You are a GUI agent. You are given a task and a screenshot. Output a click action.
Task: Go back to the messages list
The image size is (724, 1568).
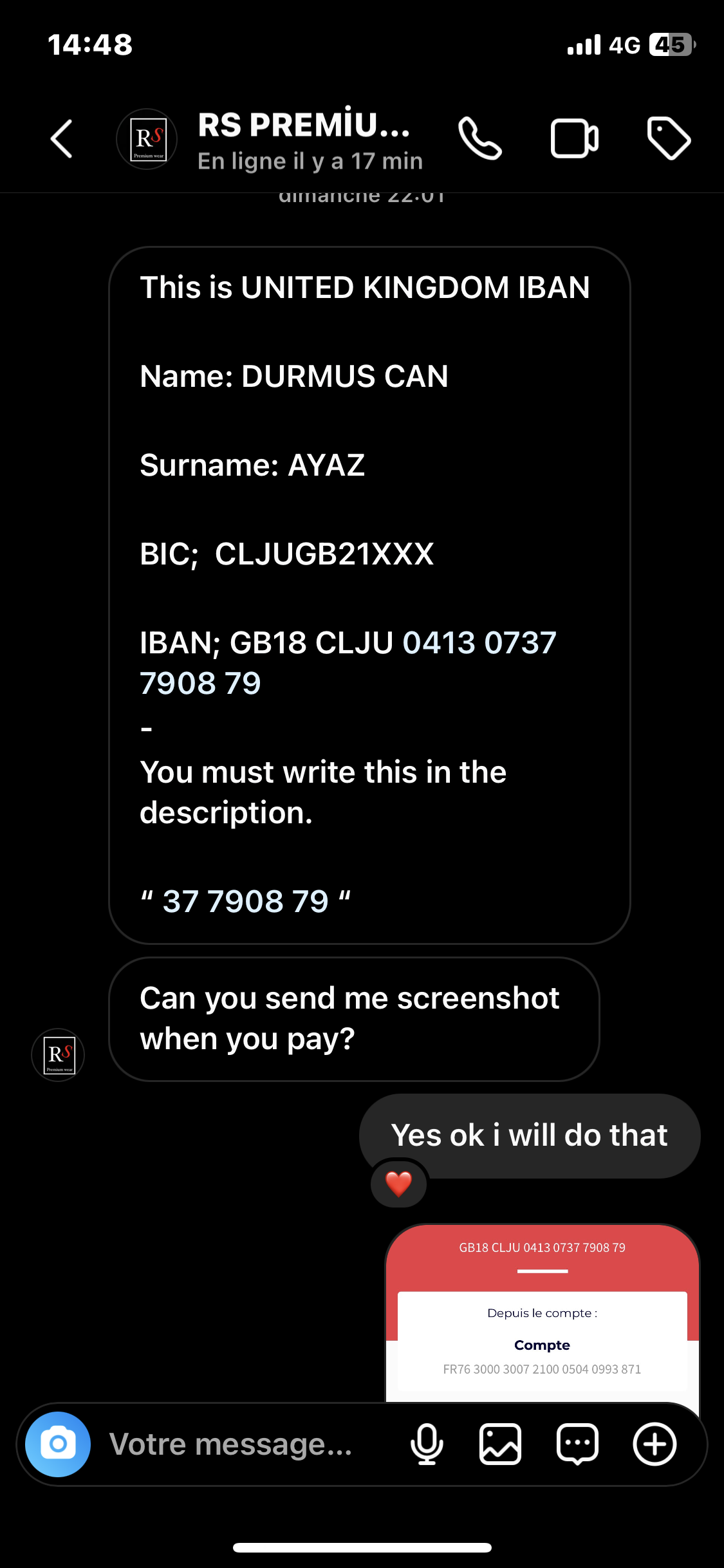(x=62, y=138)
